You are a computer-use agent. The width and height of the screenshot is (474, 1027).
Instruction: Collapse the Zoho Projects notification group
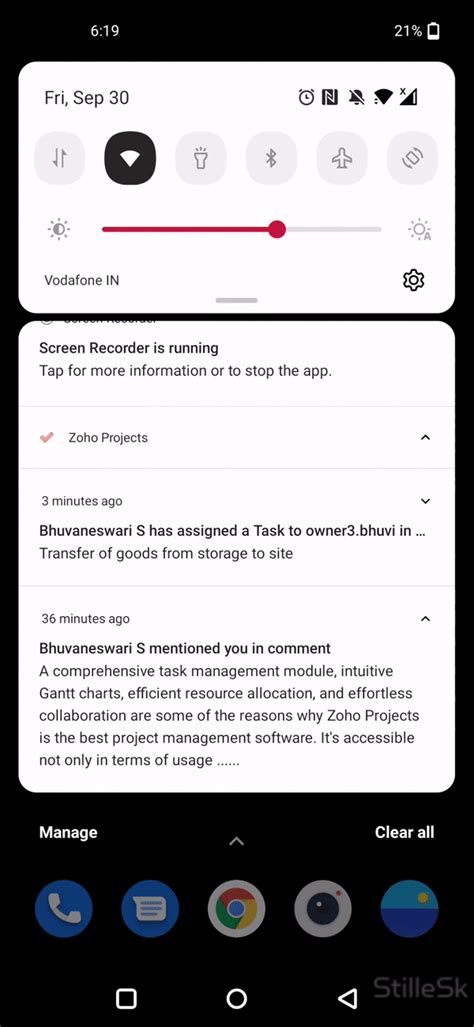pos(426,438)
